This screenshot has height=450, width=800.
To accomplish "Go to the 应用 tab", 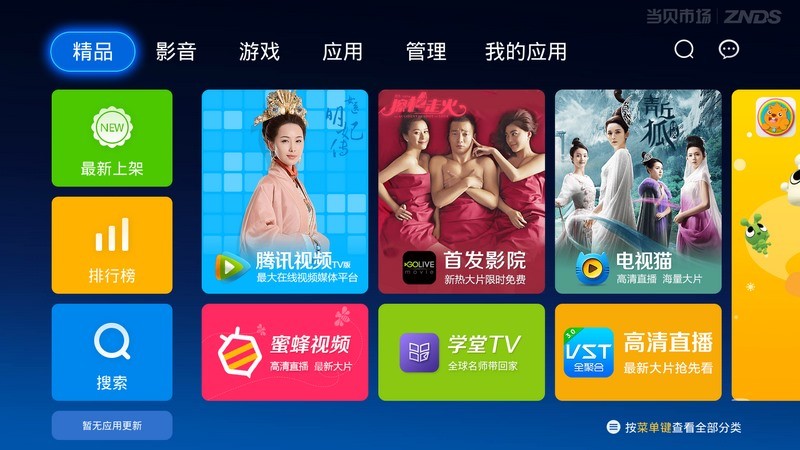I will [342, 52].
